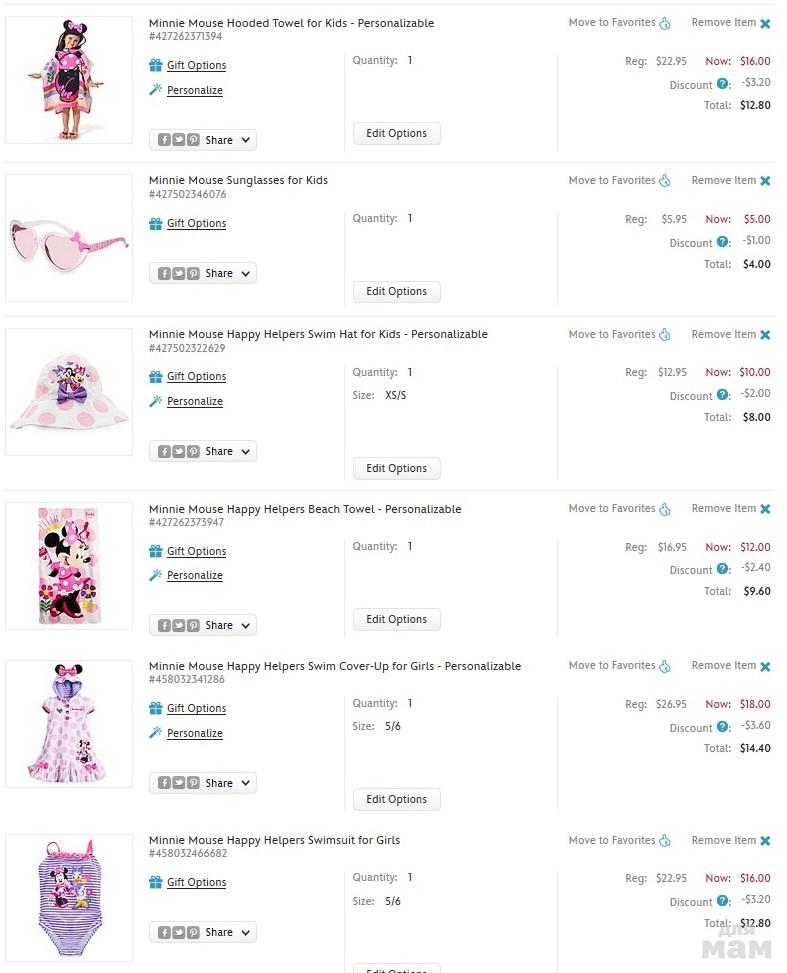Image resolution: width=787 pixels, height=973 pixels.
Task: Remove the Minnie Mouse Hooded Towel item
Action: pos(731,23)
